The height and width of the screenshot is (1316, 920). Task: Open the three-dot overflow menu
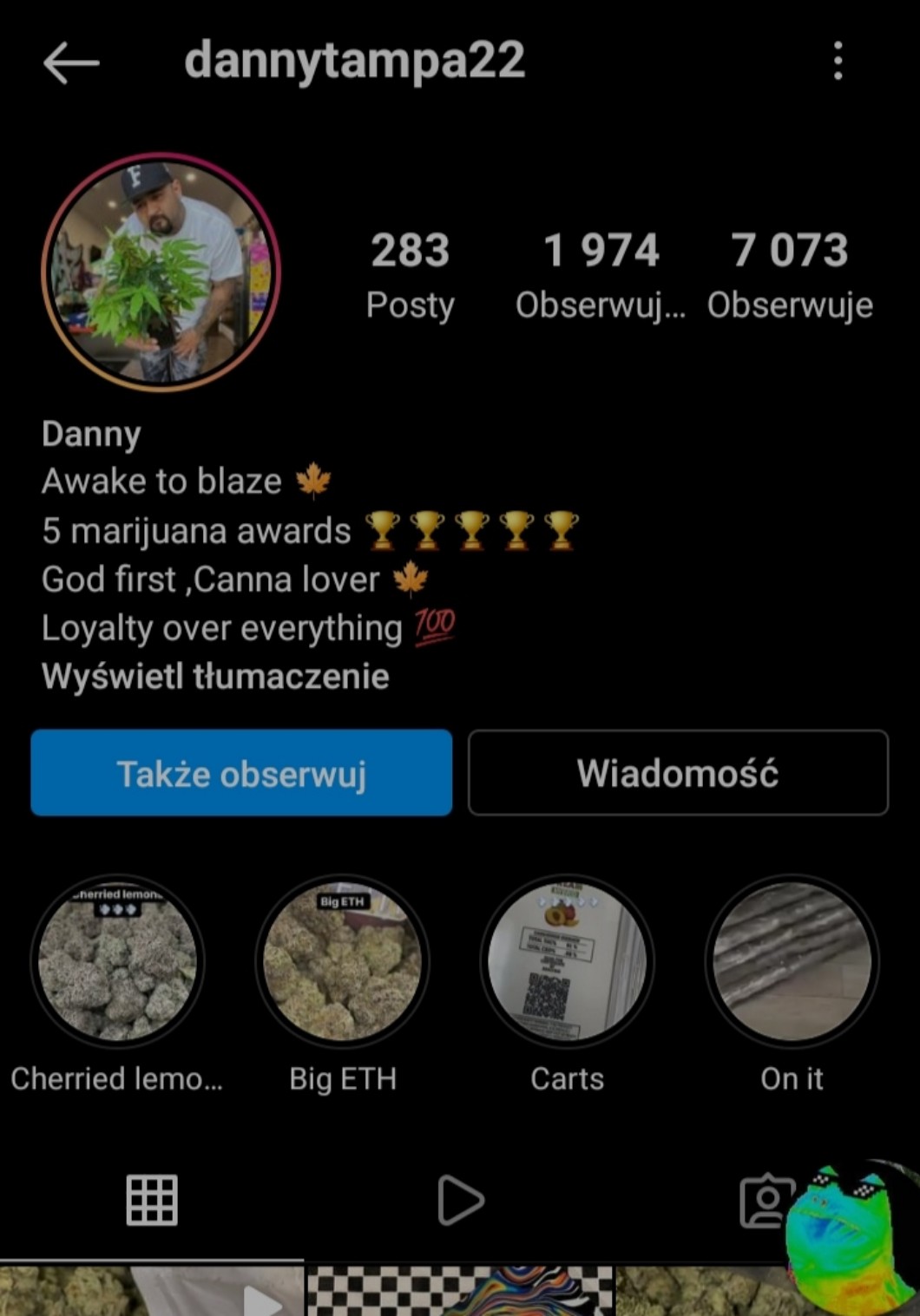(838, 61)
